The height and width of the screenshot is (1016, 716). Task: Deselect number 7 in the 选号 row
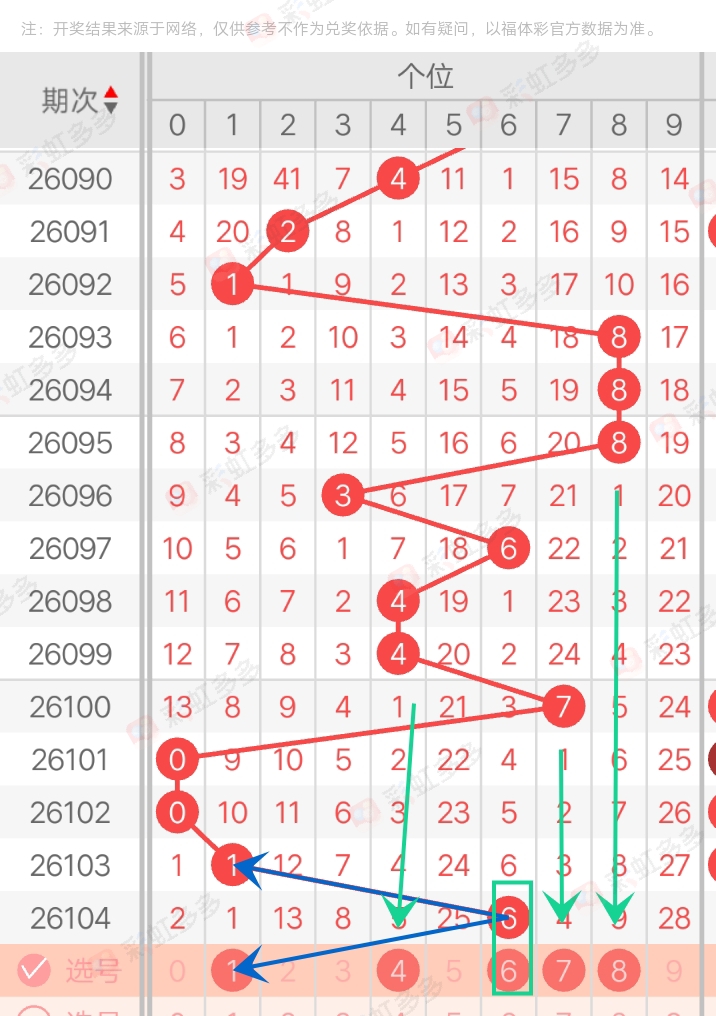click(564, 969)
